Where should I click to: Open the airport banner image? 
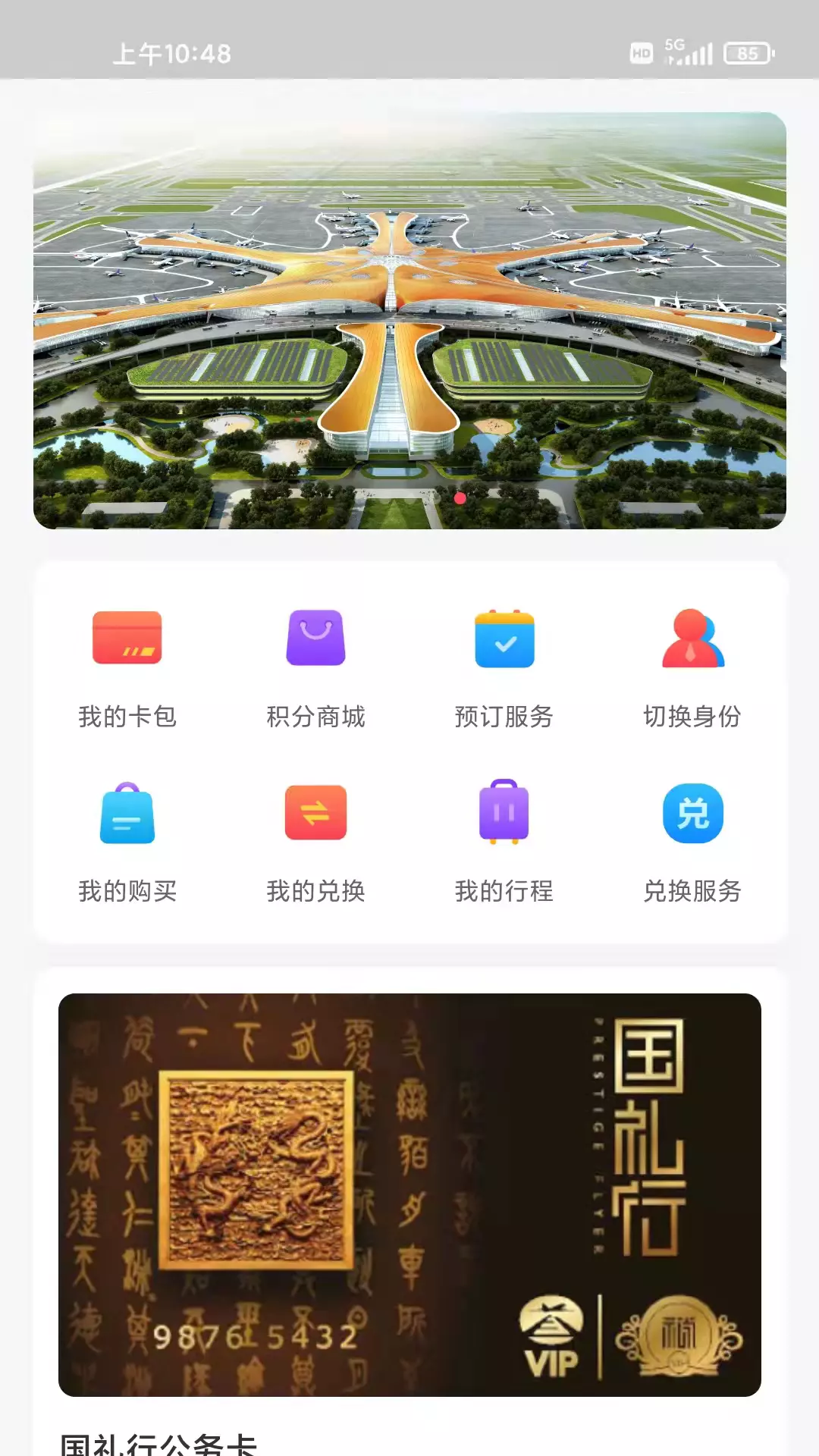pos(409,320)
